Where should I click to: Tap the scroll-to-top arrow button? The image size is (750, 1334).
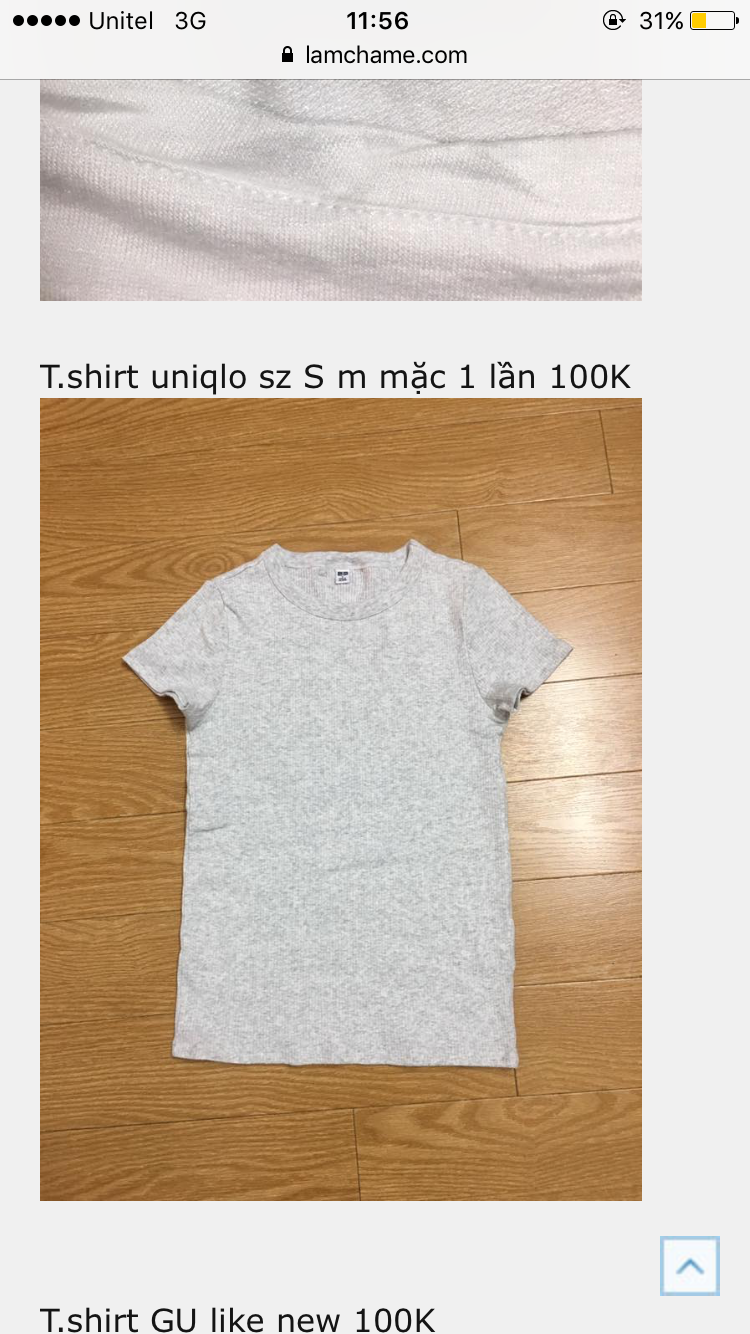(x=689, y=1266)
